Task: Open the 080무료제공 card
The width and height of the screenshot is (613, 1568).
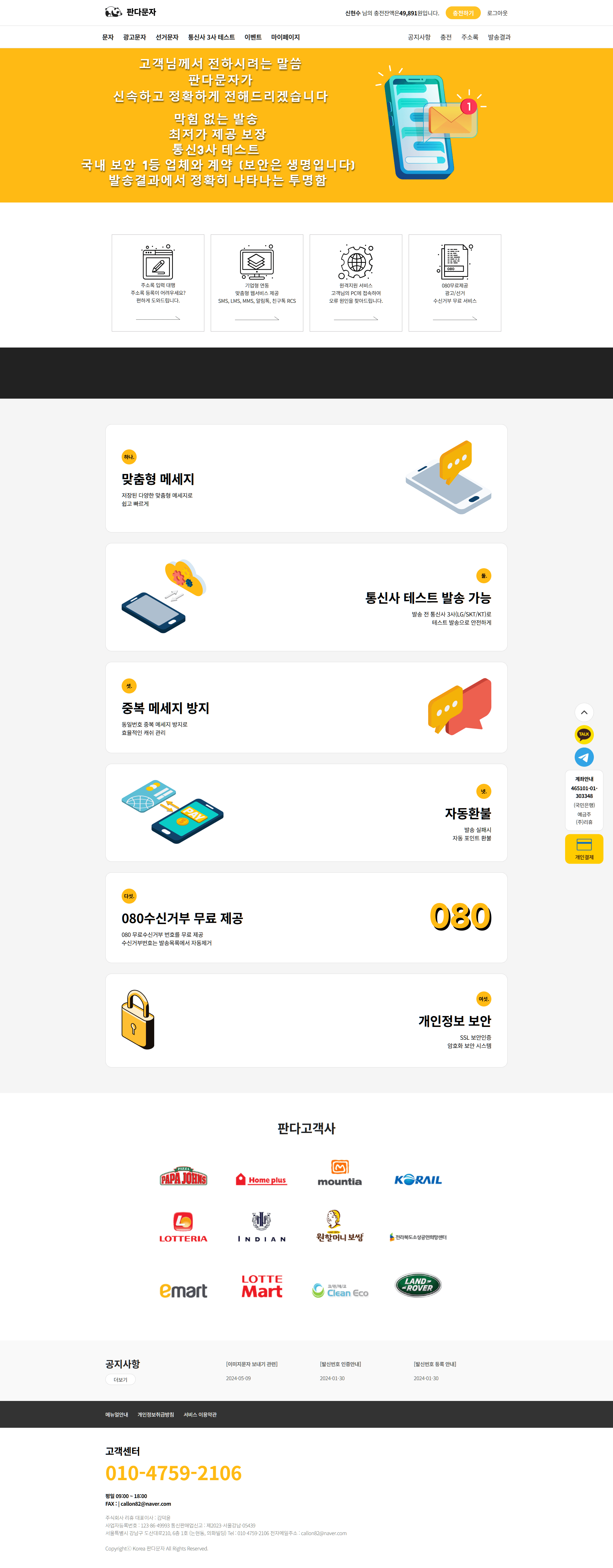Action: pyautogui.click(x=455, y=282)
